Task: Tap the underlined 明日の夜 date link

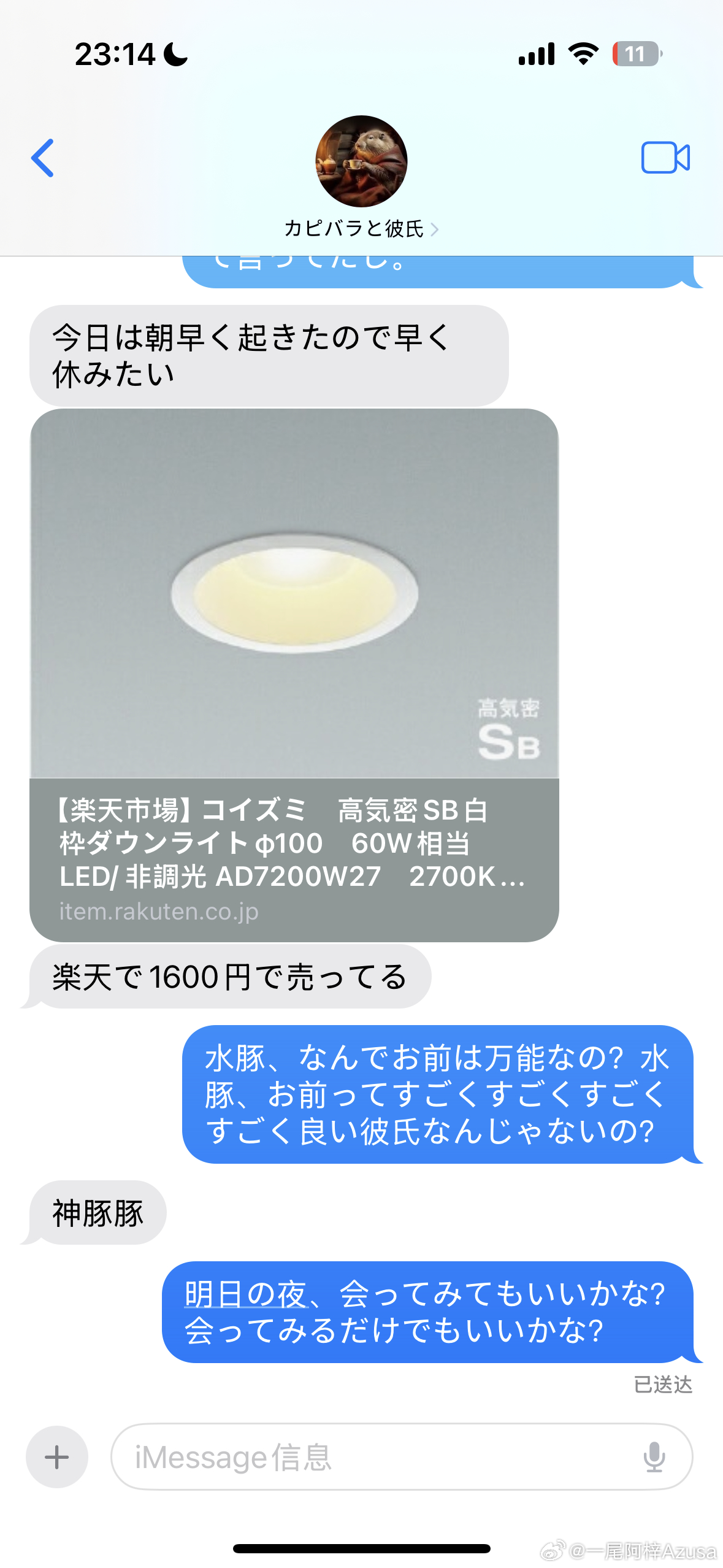Action: pyautogui.click(x=245, y=1294)
